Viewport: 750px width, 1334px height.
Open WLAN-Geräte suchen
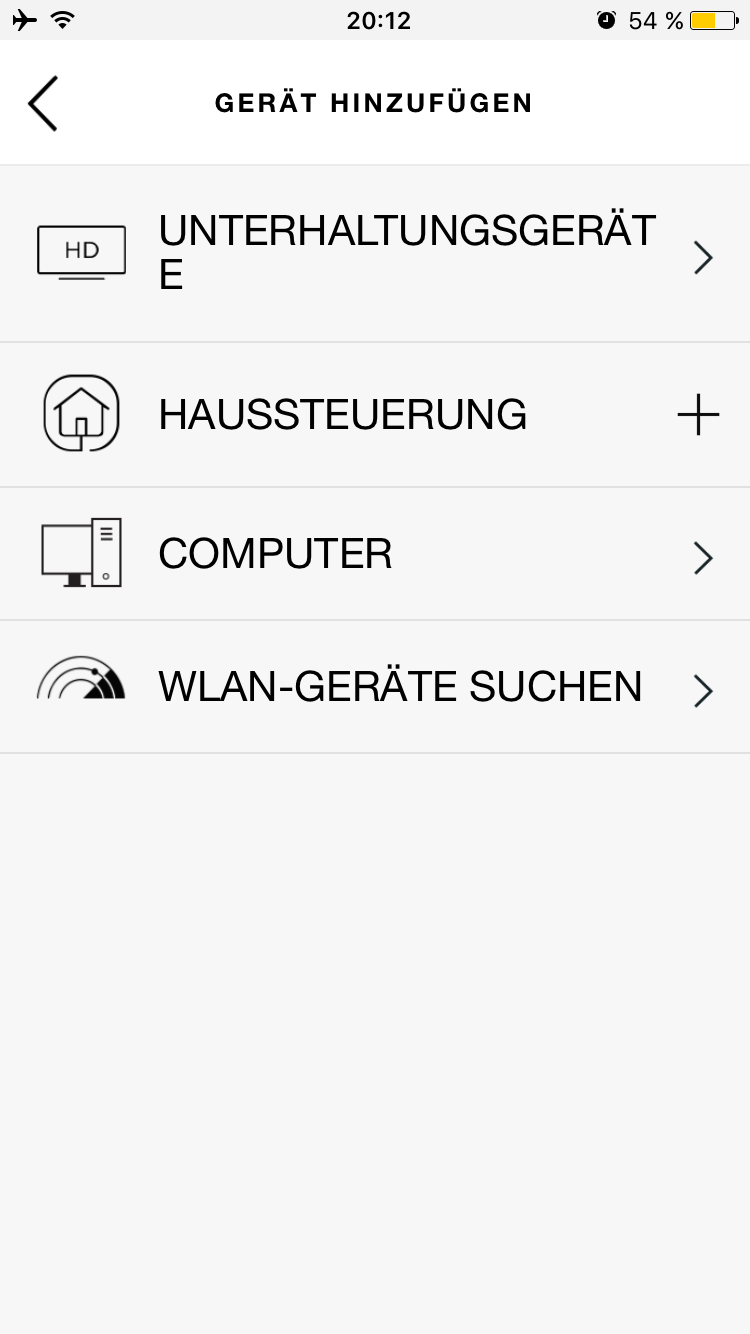coord(375,687)
